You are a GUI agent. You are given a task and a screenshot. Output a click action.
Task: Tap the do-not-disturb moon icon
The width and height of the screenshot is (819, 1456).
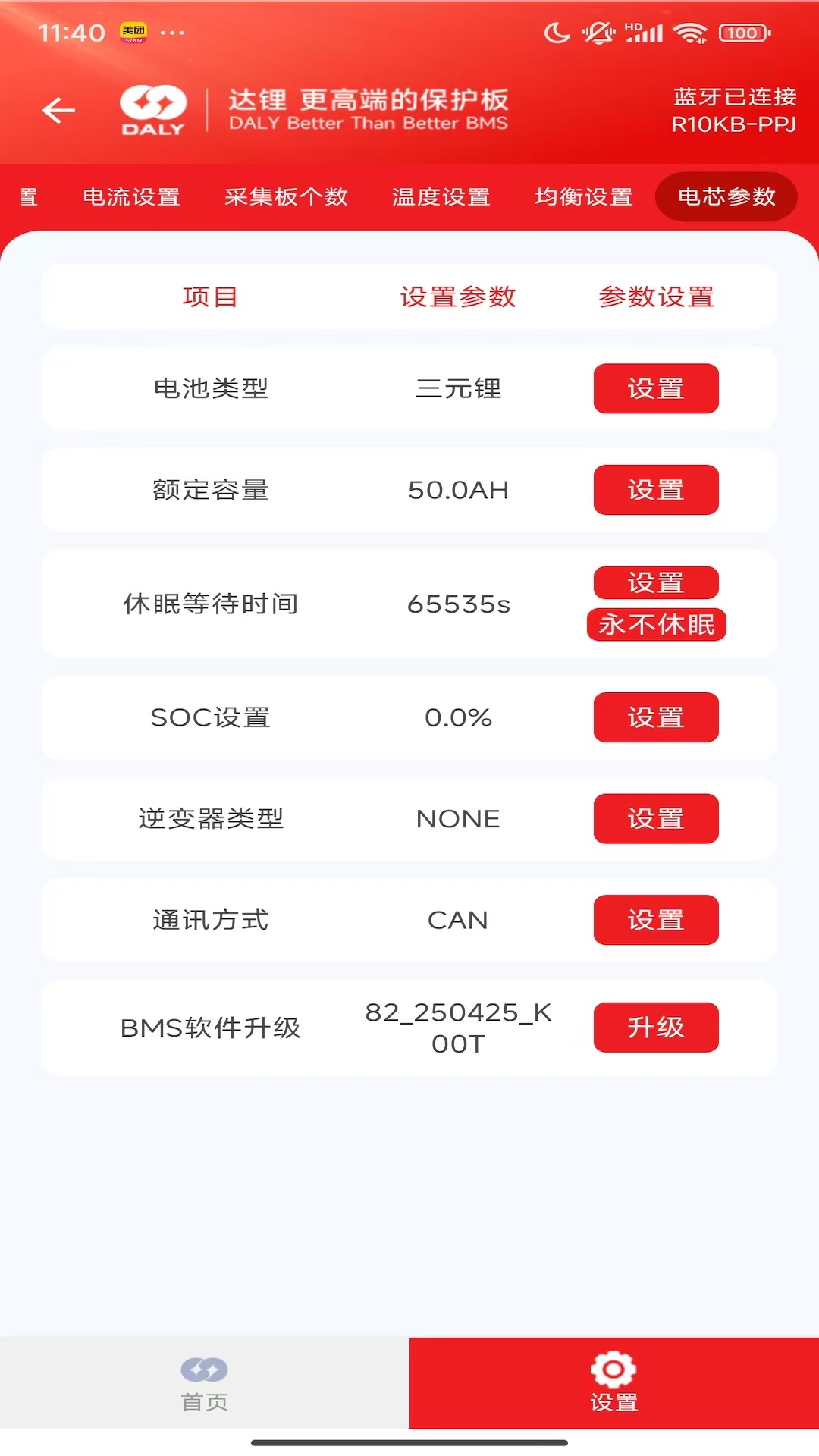556,32
